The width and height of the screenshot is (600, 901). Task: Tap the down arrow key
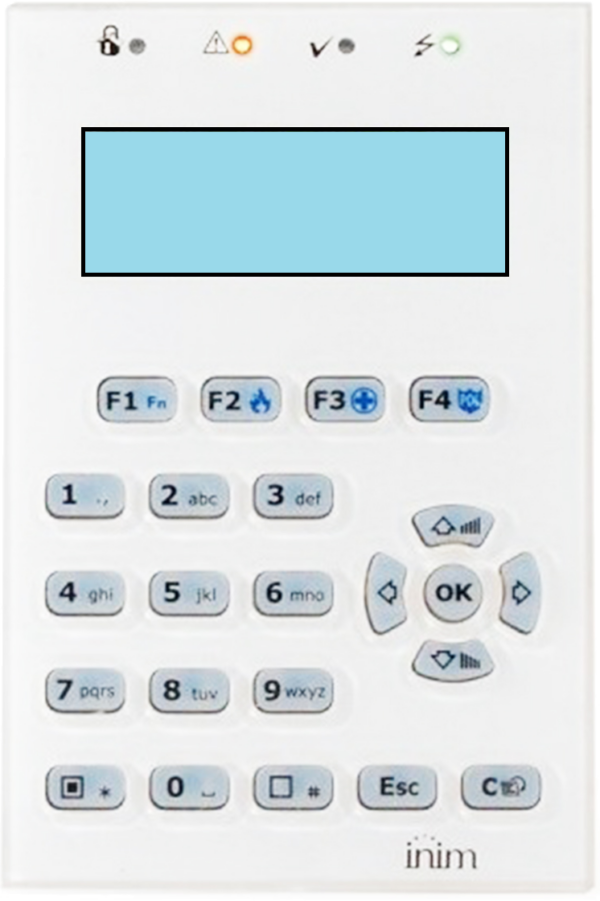coord(453,660)
